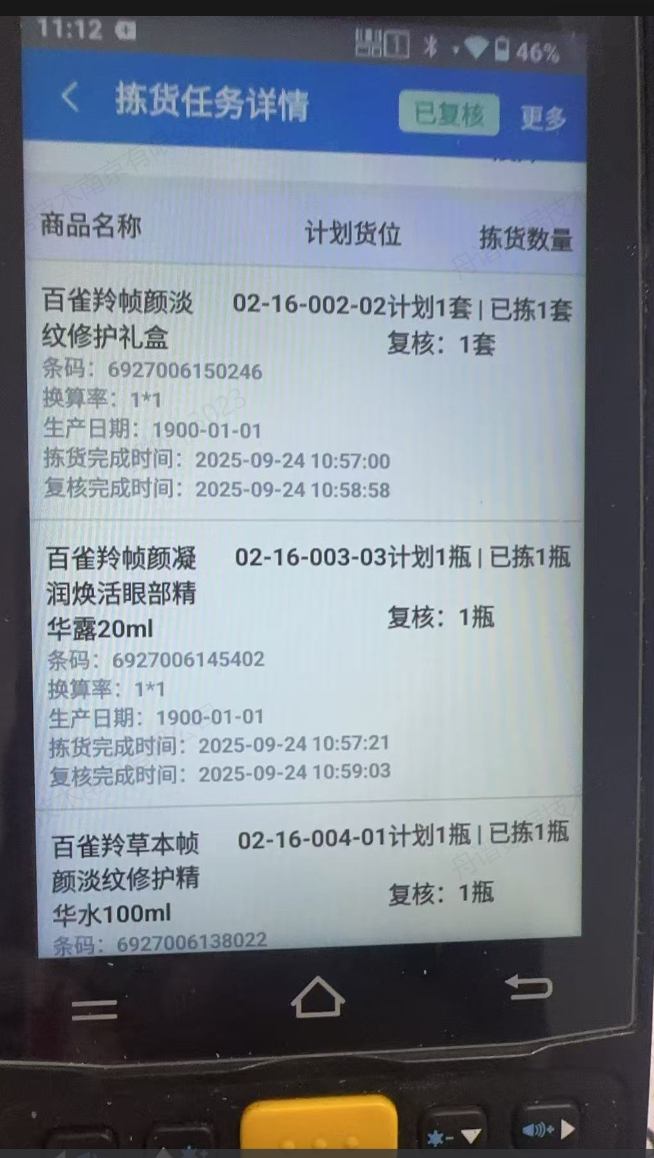Open the 更多 menu
The image size is (654, 1158).
tap(543, 117)
